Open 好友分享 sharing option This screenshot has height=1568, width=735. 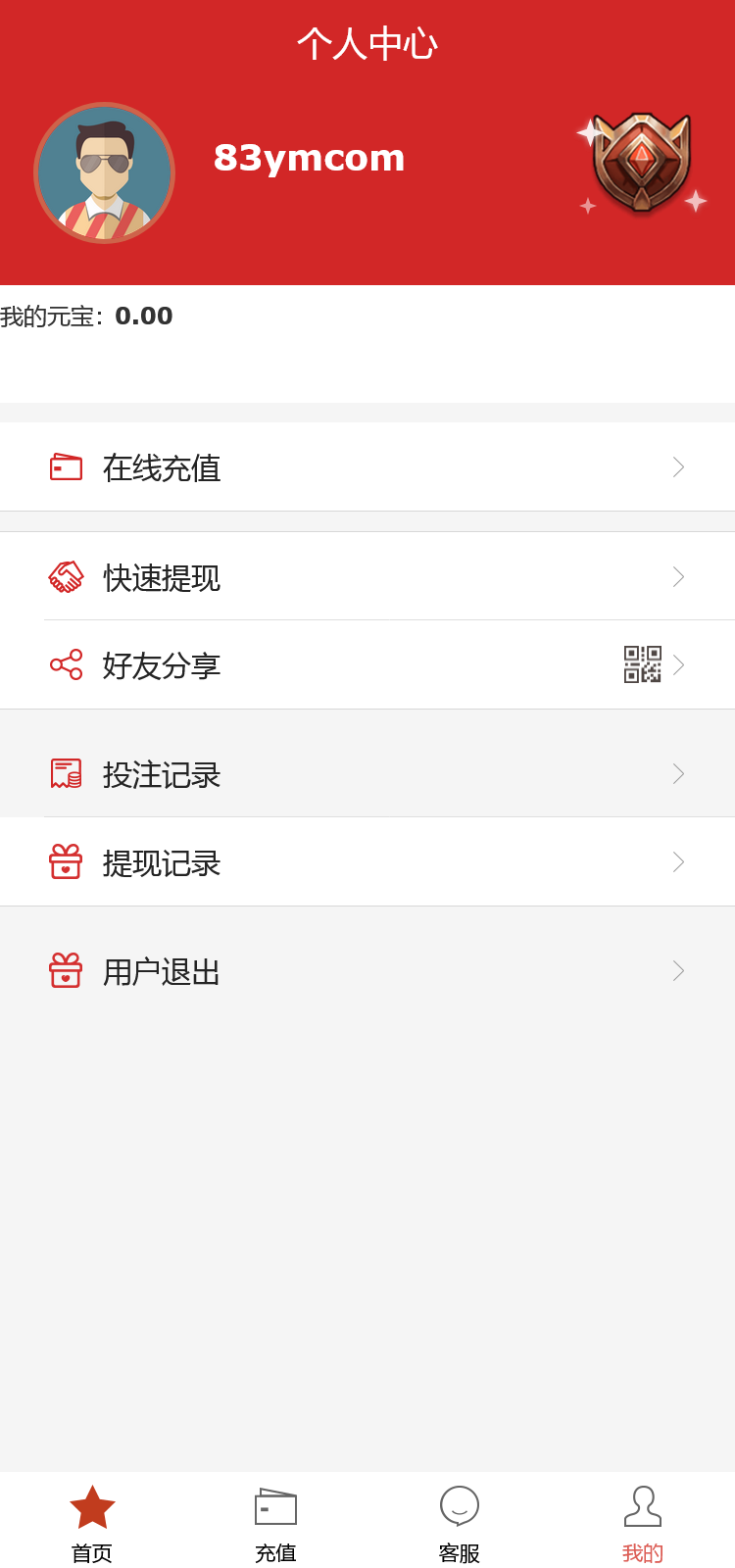[367, 665]
